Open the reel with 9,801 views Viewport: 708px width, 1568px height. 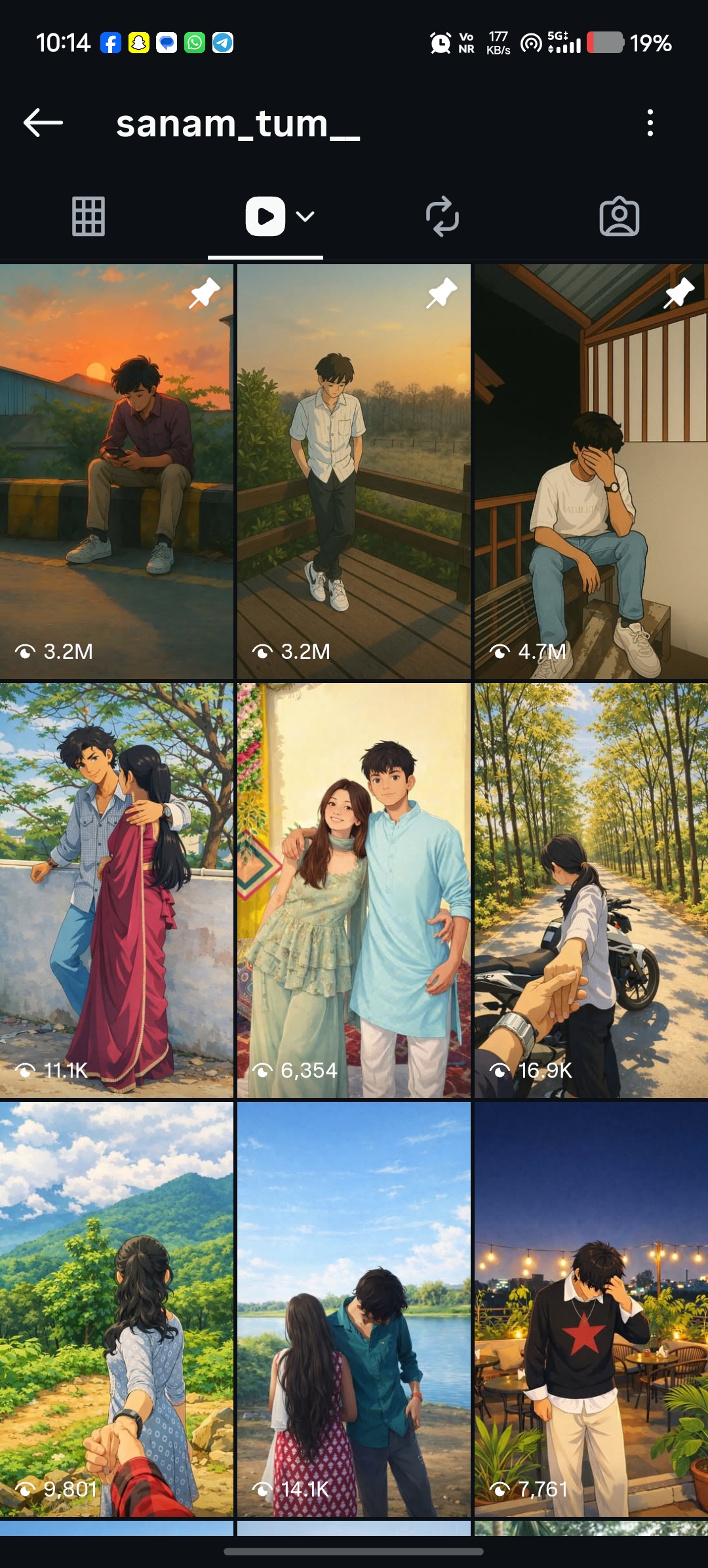(x=117, y=1309)
